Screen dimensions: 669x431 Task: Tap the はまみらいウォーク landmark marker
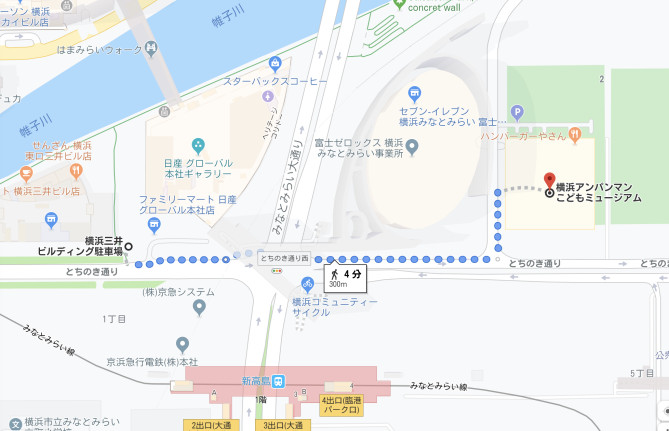tap(150, 47)
